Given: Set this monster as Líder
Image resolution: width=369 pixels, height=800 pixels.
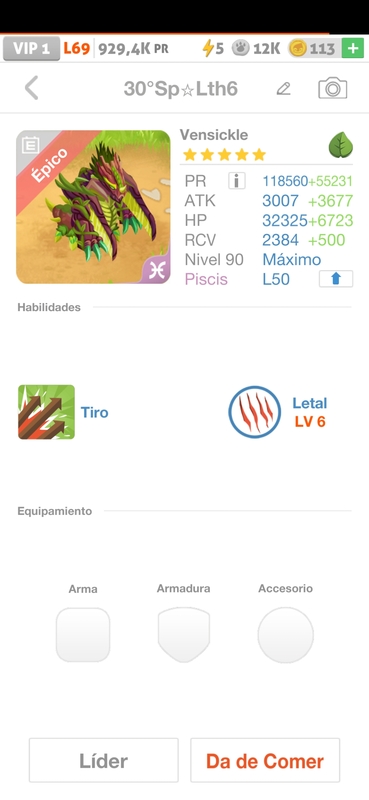Looking at the screenshot, I should coord(104,760).
